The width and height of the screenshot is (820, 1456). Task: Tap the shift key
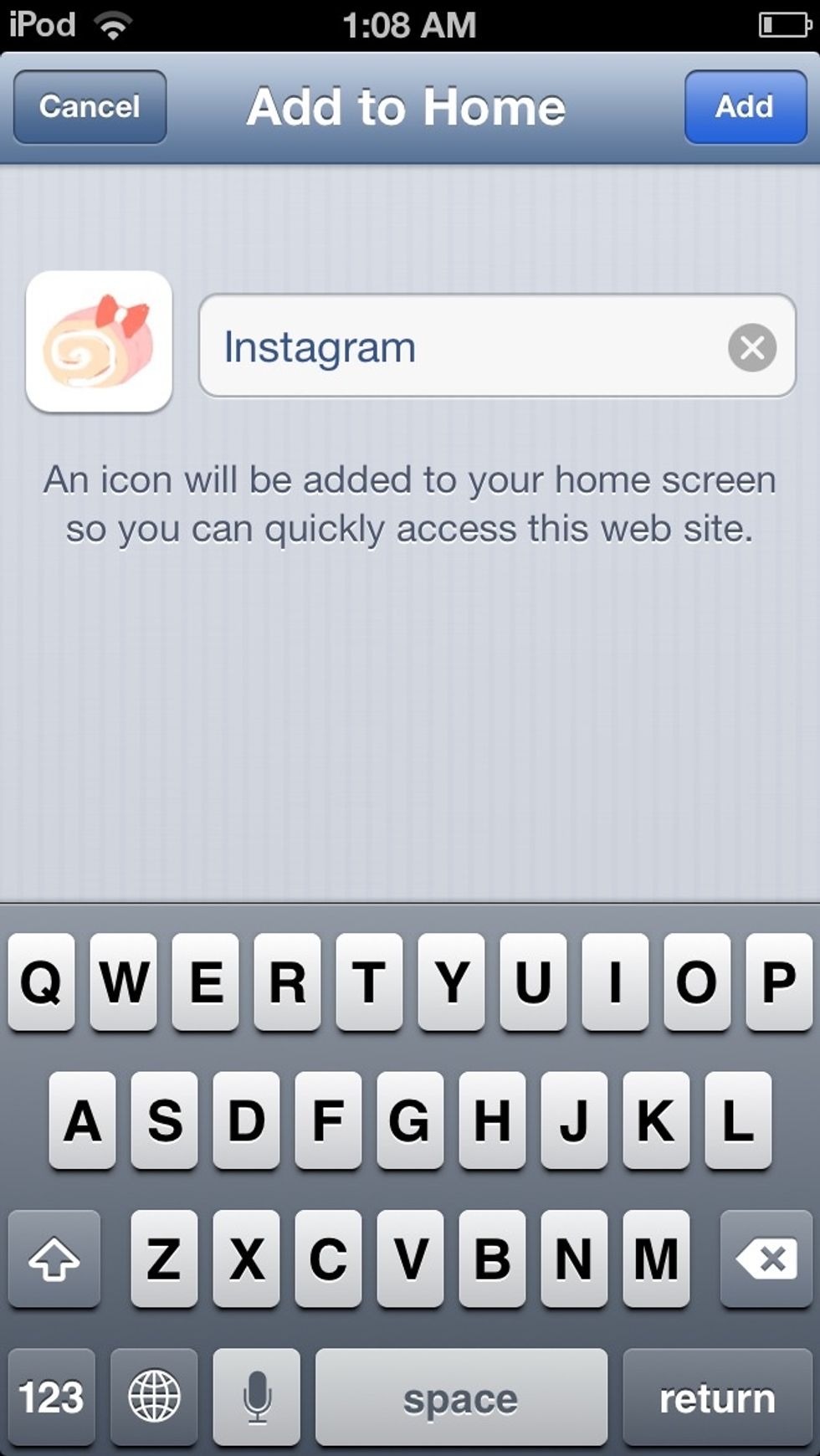coord(54,1259)
